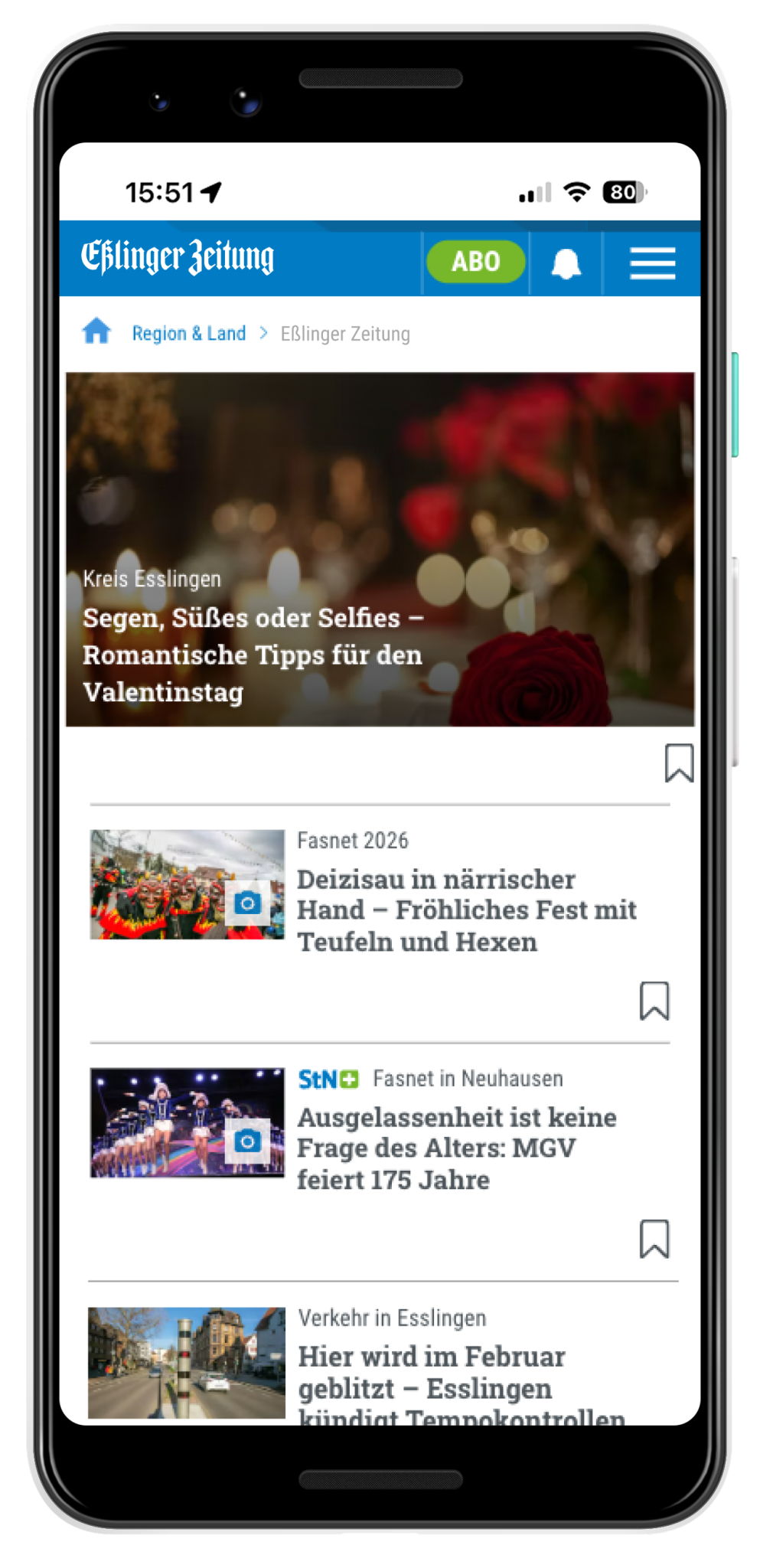The height and width of the screenshot is (1568, 760).
Task: Open the MGV feiert 175 Jahre article
Action: pyautogui.click(x=456, y=1148)
